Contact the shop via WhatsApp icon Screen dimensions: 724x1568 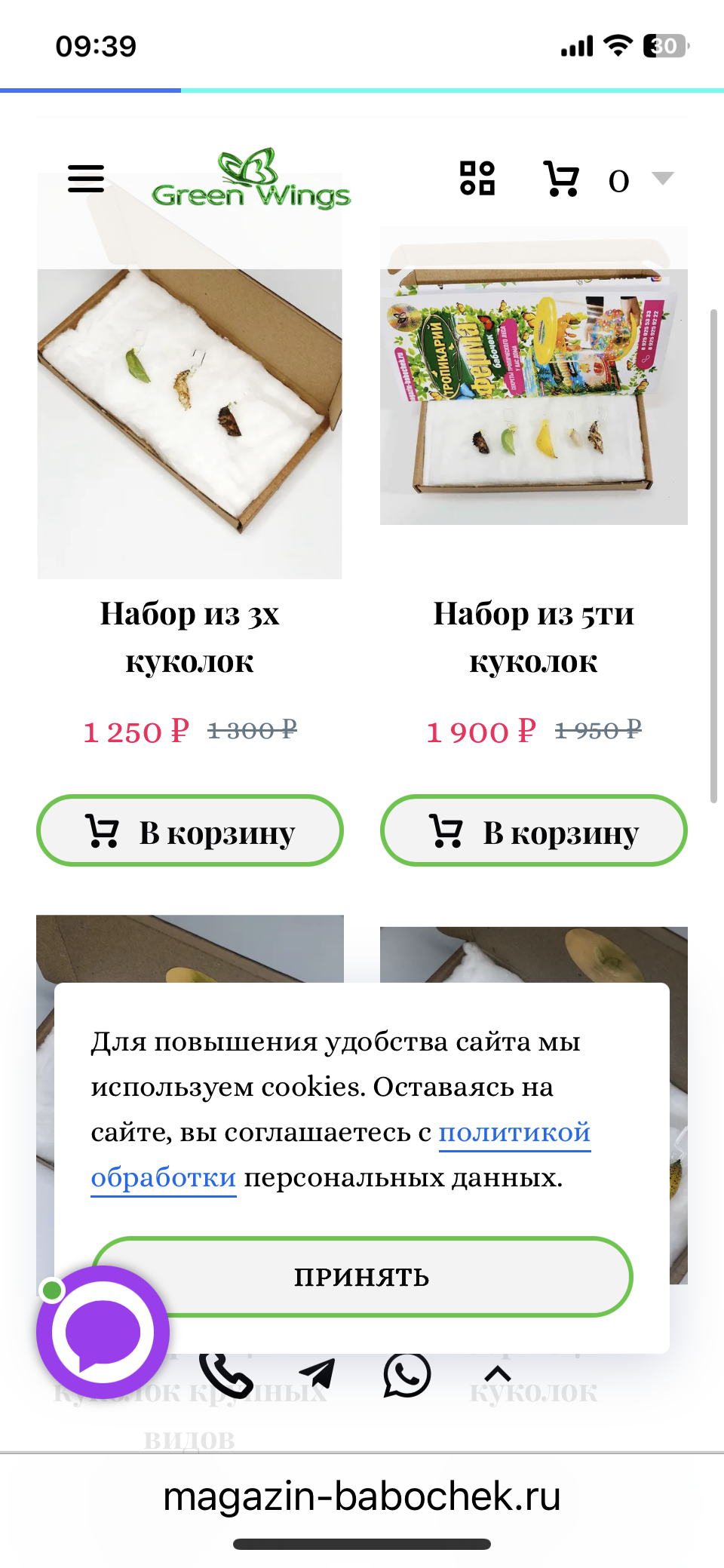coord(407,1374)
